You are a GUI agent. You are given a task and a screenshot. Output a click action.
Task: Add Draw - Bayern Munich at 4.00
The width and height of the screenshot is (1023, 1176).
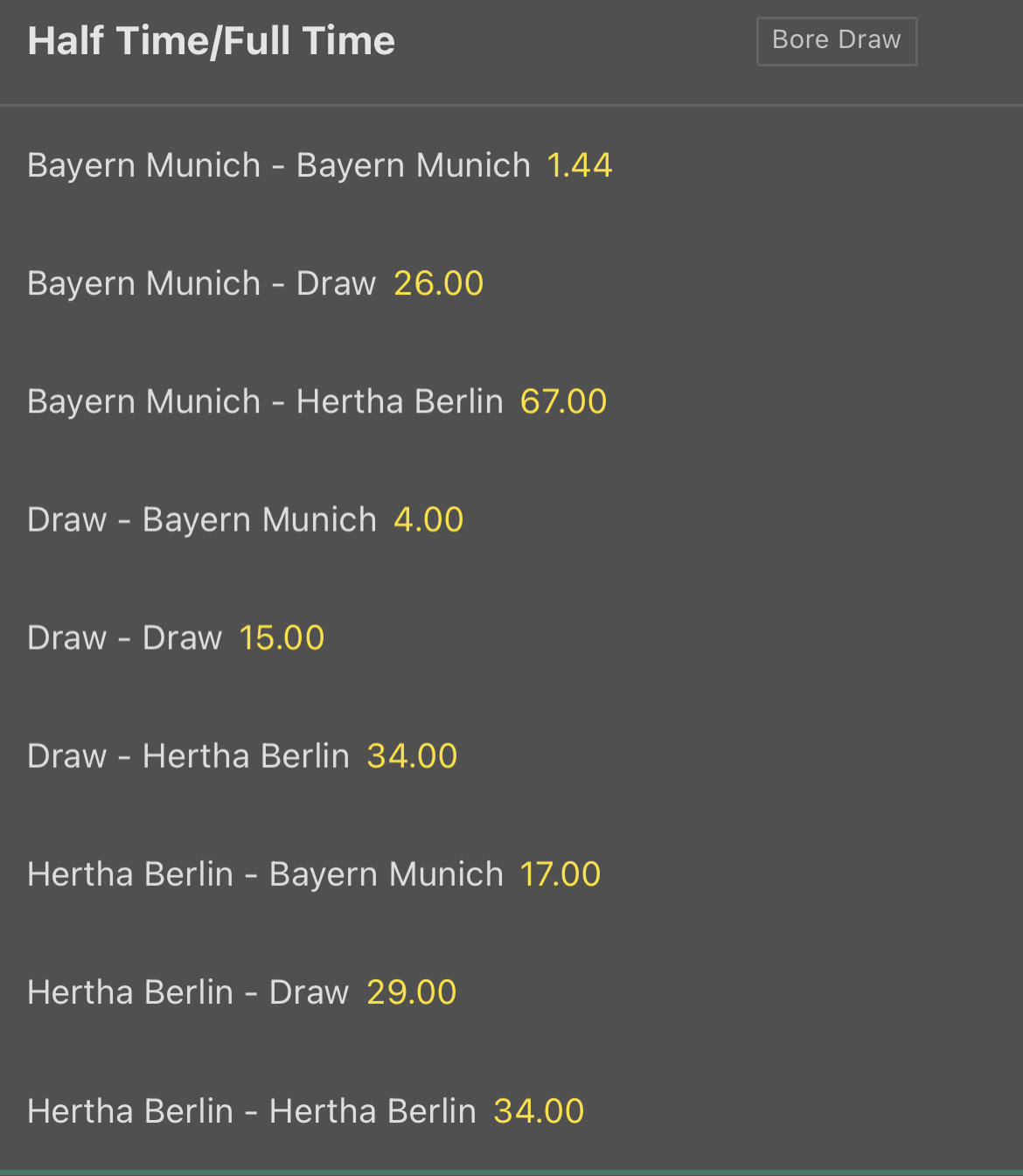(245, 519)
